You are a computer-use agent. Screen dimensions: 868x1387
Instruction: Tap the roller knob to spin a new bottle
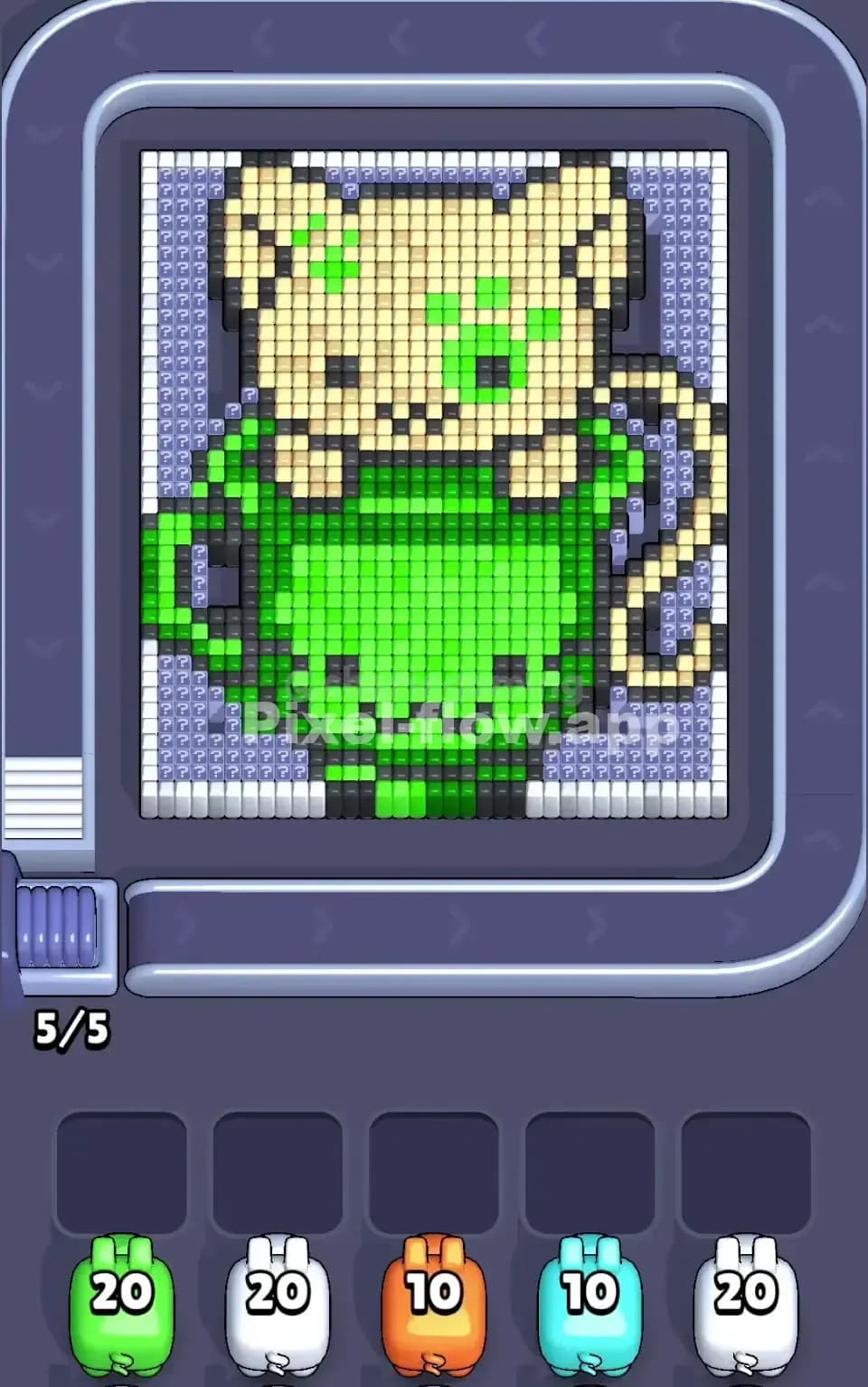point(59,927)
